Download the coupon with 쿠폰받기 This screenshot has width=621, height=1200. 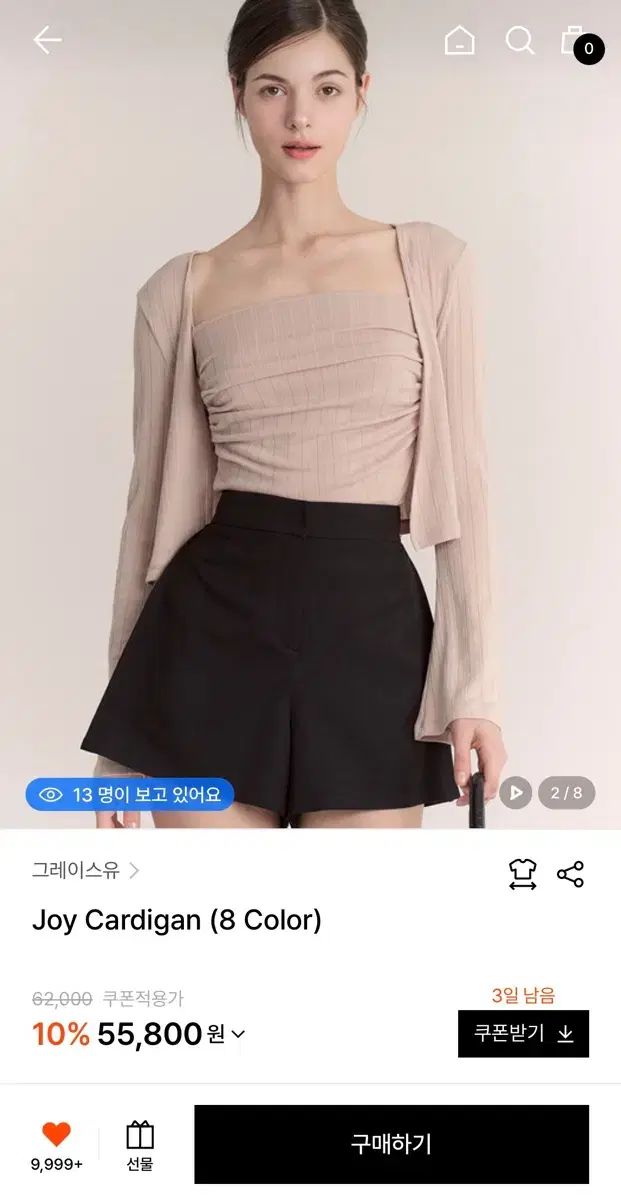tap(523, 1034)
